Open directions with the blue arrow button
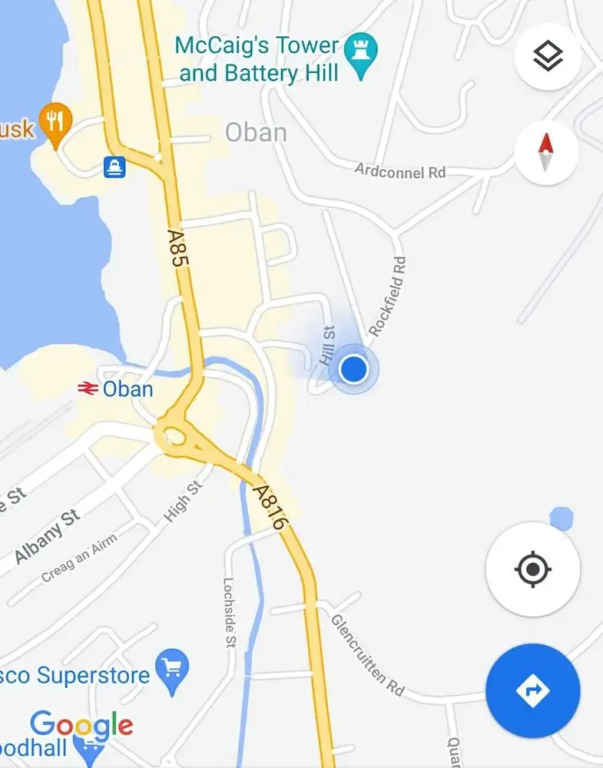Screen dimensions: 603x768 [532, 690]
